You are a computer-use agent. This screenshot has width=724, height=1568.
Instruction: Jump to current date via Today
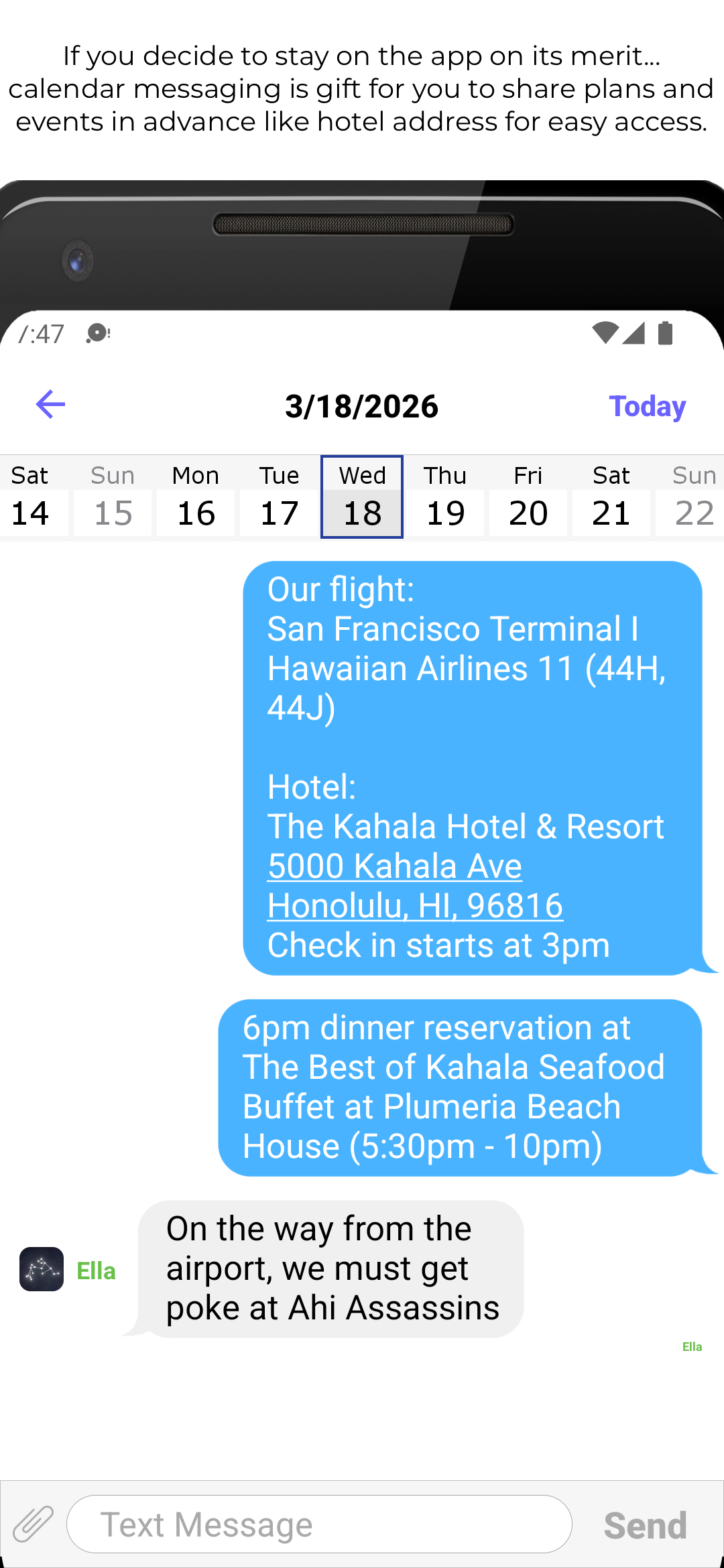click(646, 405)
